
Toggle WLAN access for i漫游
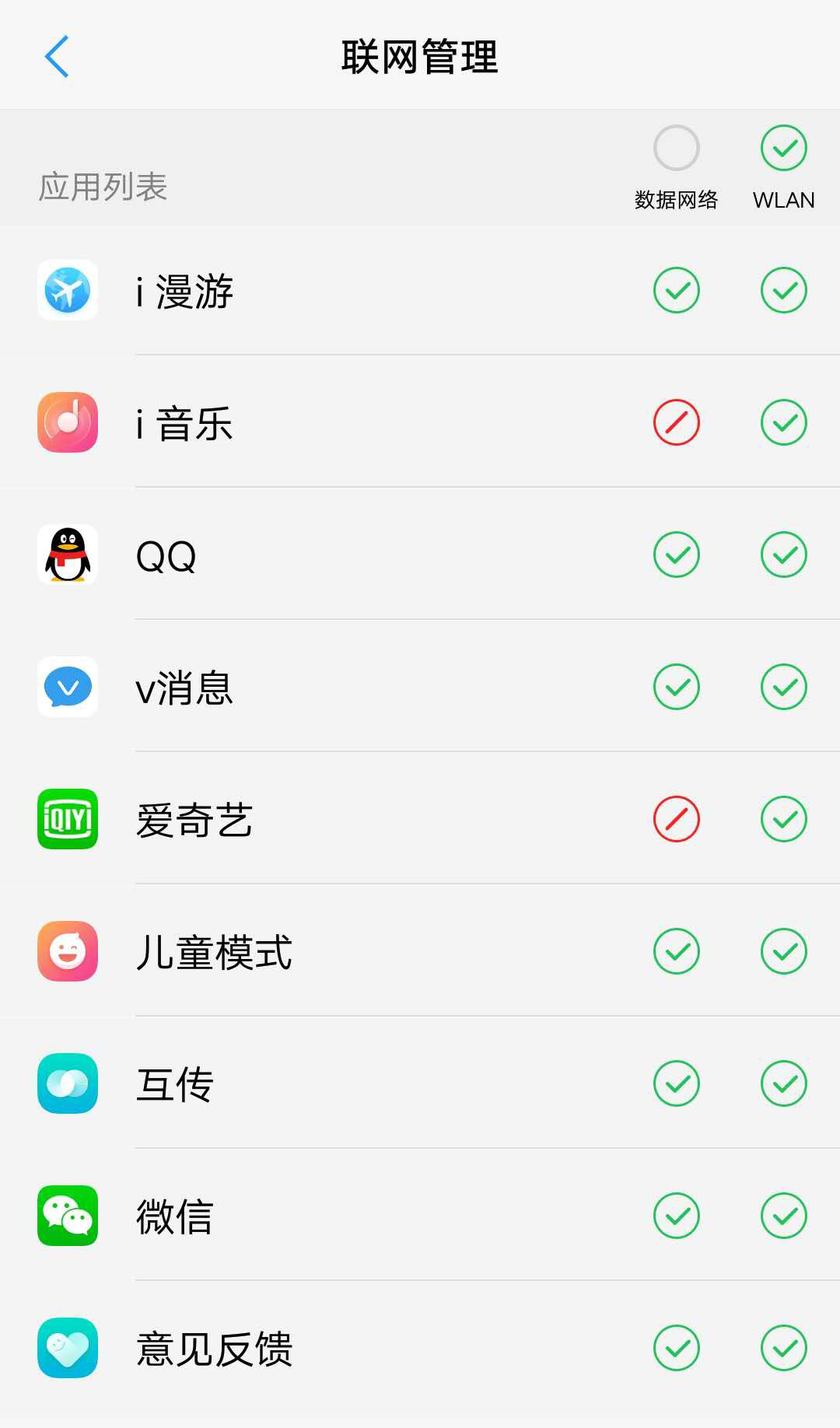click(783, 291)
